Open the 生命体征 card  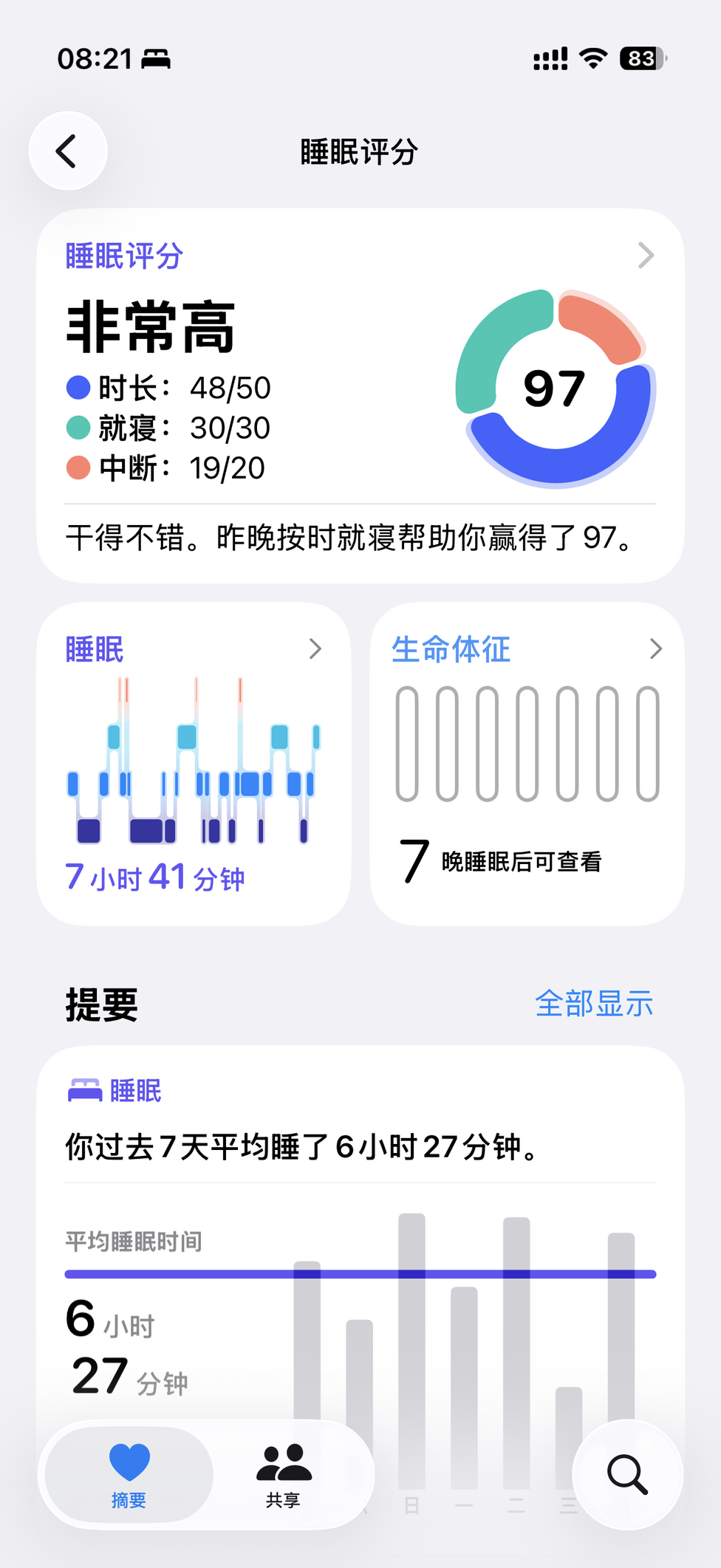point(526,763)
